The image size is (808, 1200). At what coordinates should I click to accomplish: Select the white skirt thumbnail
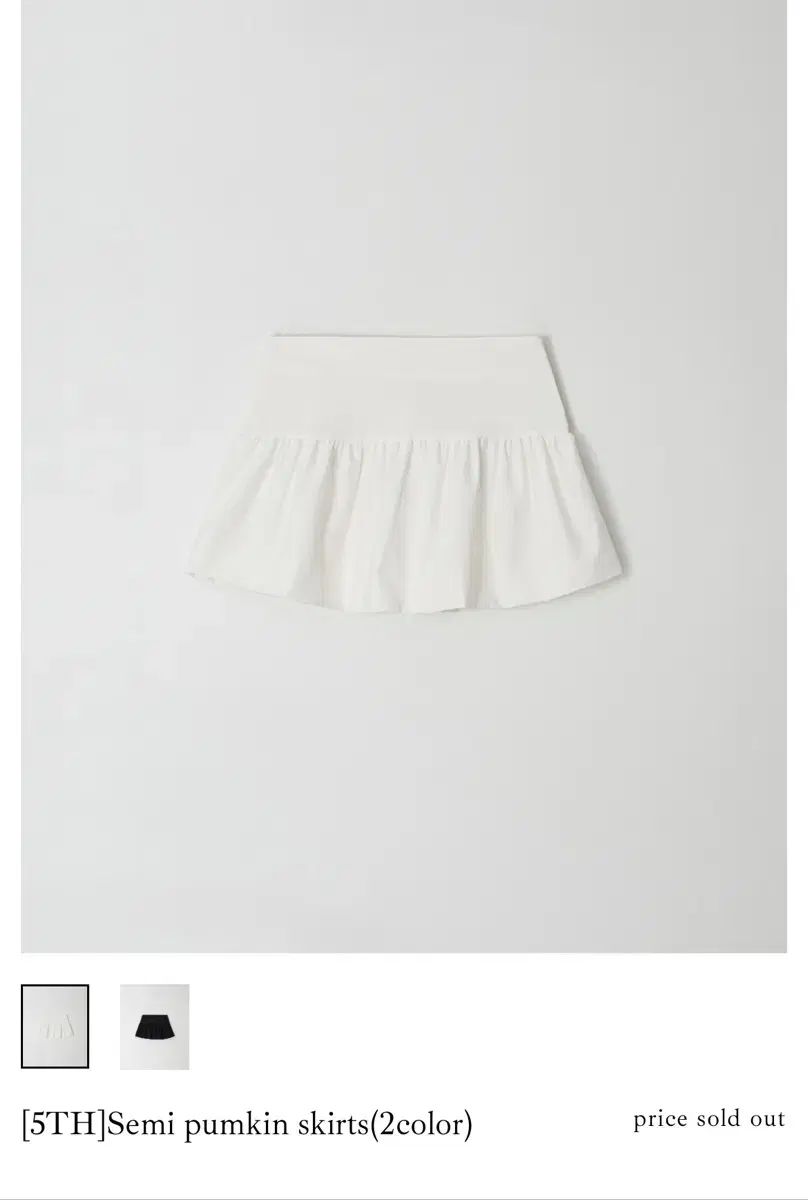(55, 1026)
